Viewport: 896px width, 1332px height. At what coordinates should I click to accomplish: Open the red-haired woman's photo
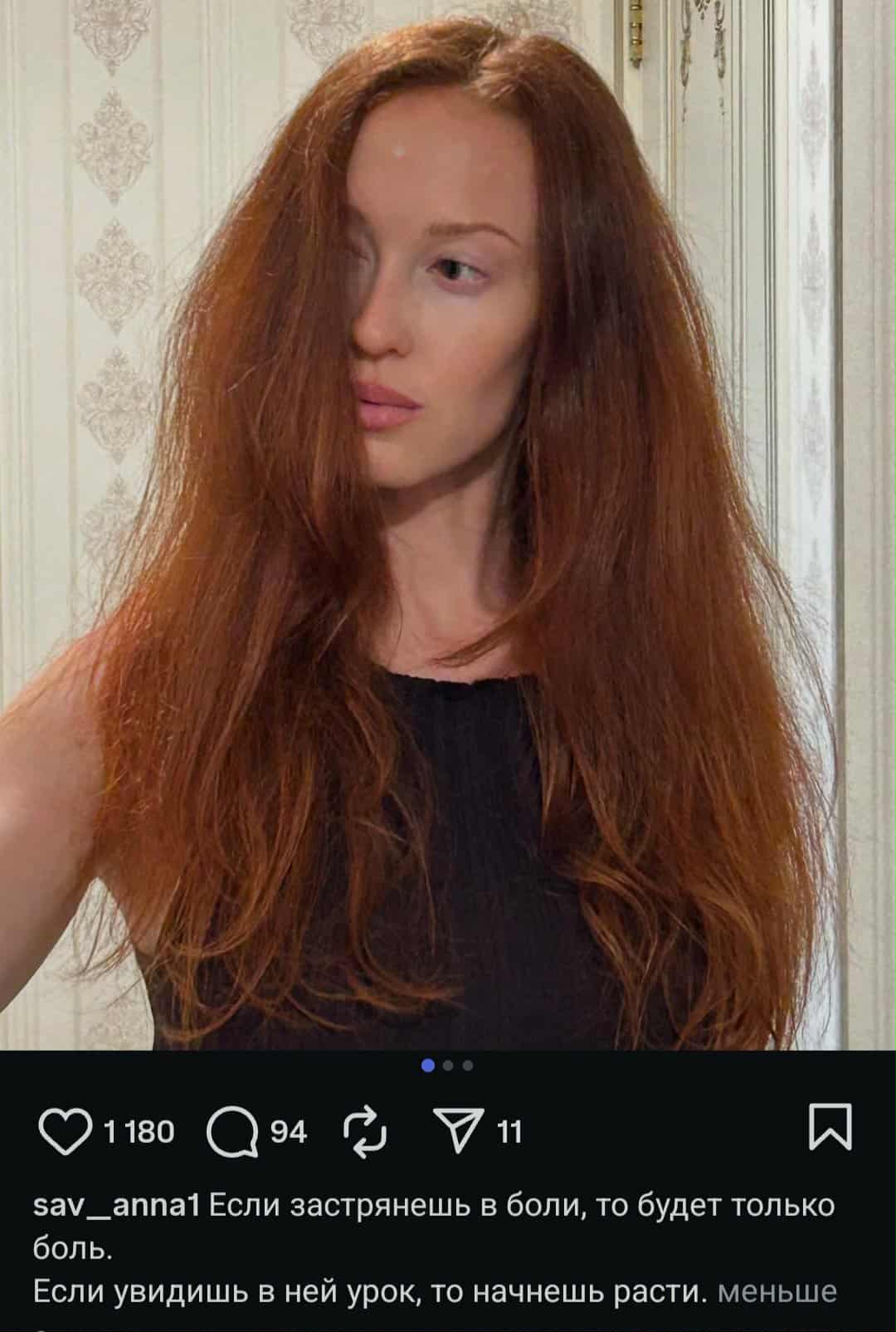(x=448, y=531)
